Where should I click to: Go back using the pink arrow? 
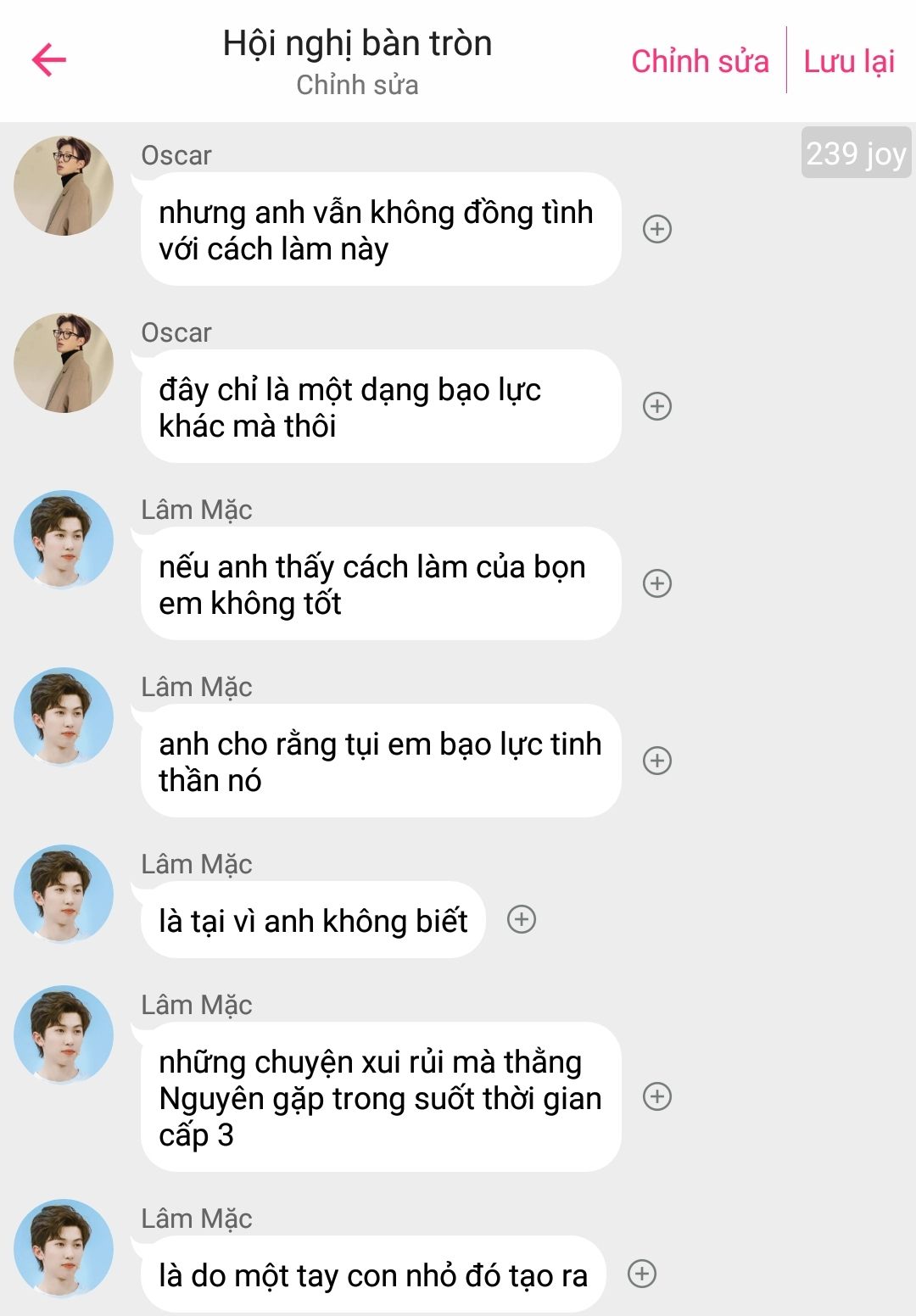(x=49, y=60)
